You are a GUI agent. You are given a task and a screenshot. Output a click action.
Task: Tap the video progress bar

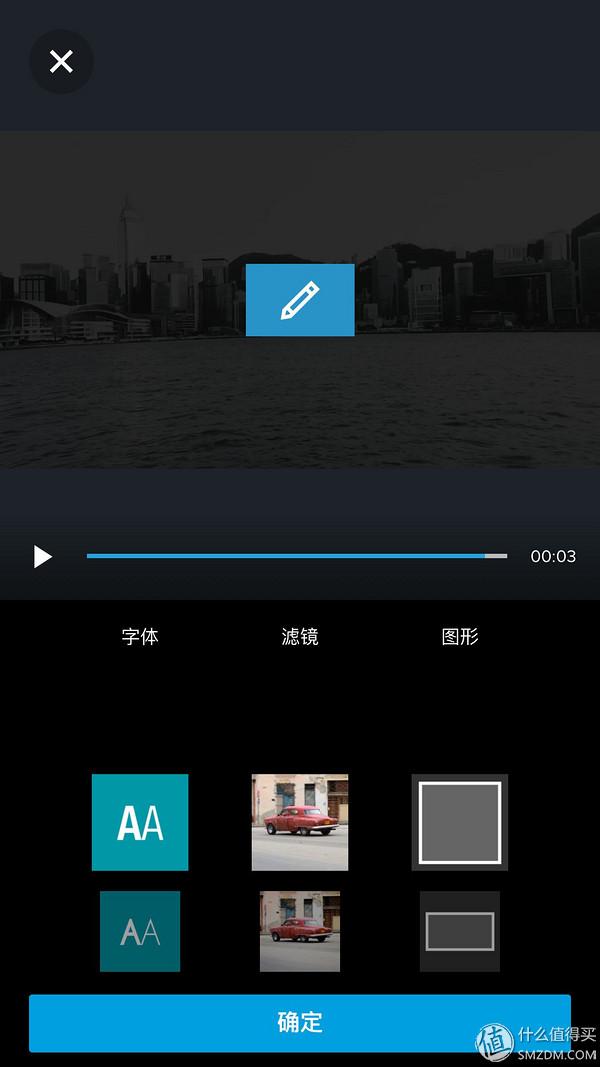point(296,556)
